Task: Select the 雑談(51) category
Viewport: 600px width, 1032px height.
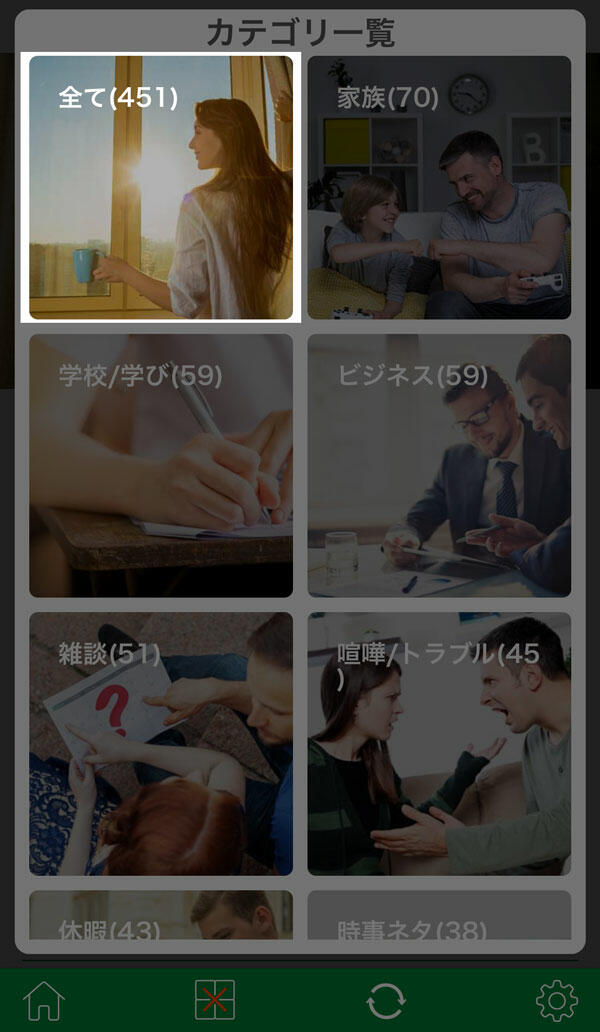Action: (x=161, y=743)
